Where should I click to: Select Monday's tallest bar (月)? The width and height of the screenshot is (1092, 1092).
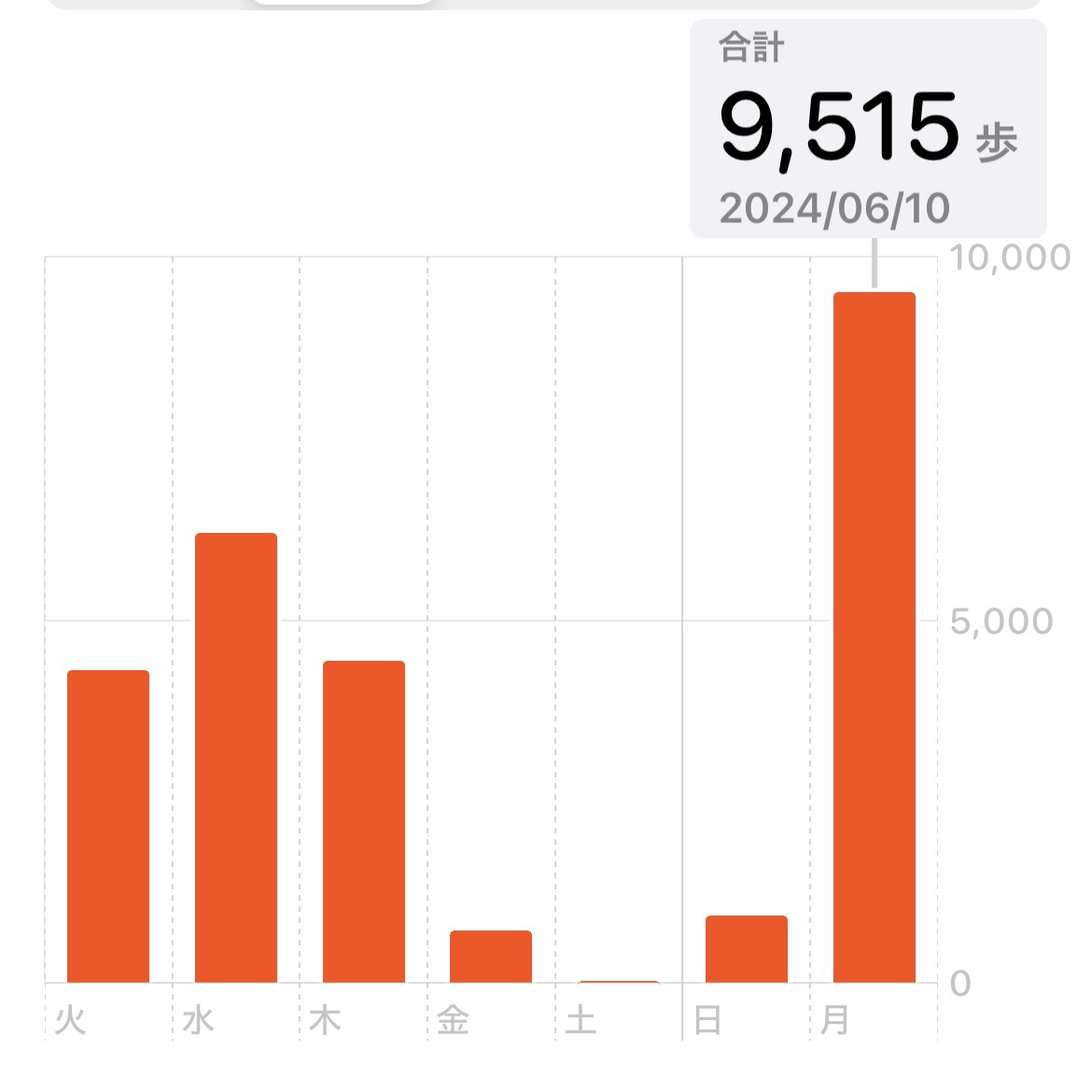[875, 637]
